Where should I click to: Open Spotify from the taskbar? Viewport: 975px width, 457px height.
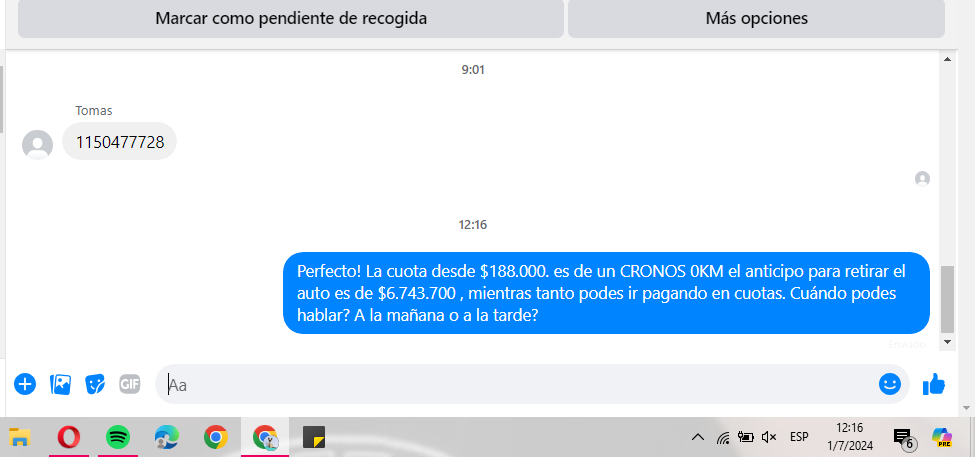118,437
